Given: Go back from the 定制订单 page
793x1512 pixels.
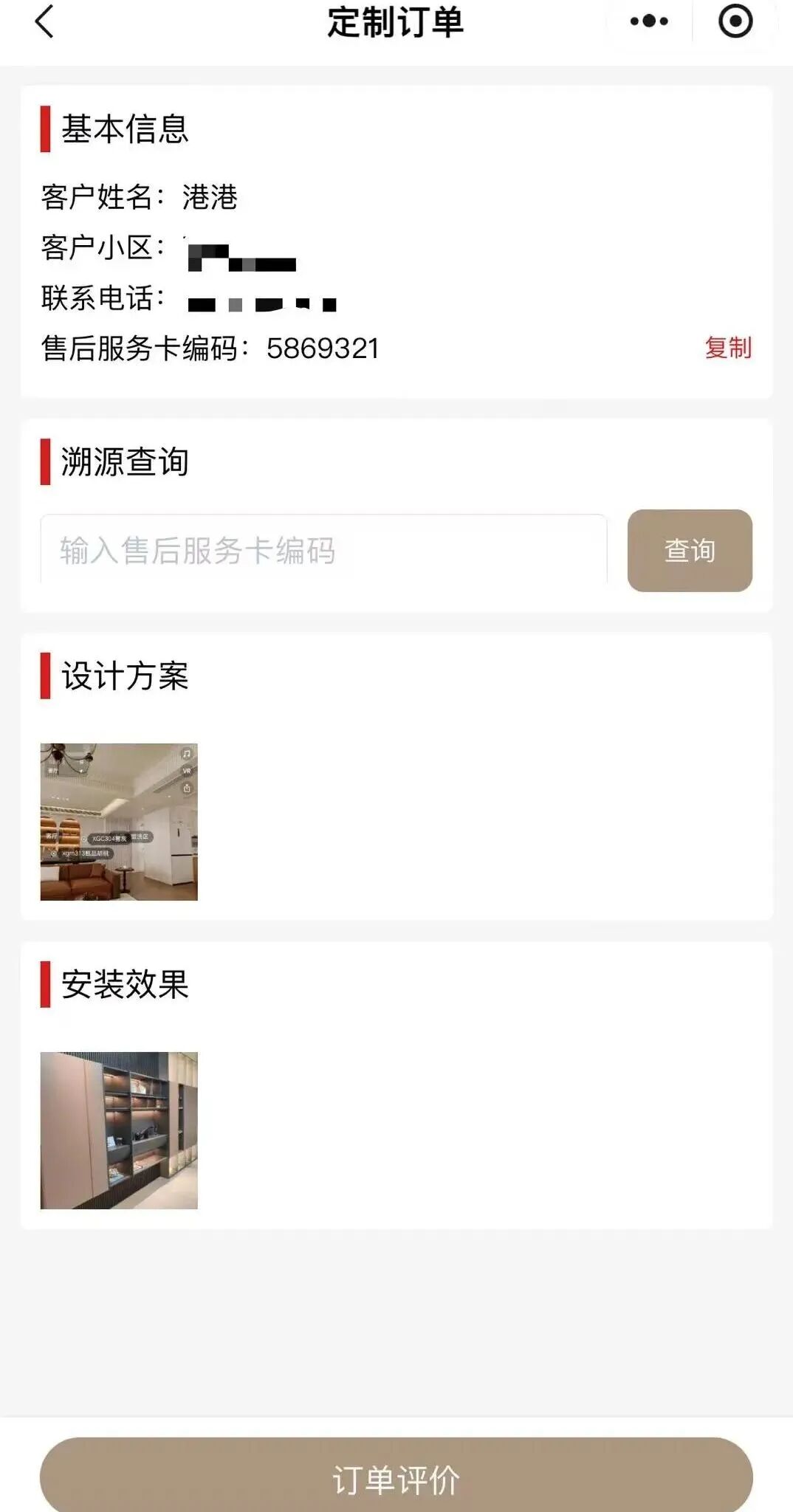Looking at the screenshot, I should 45,21.
